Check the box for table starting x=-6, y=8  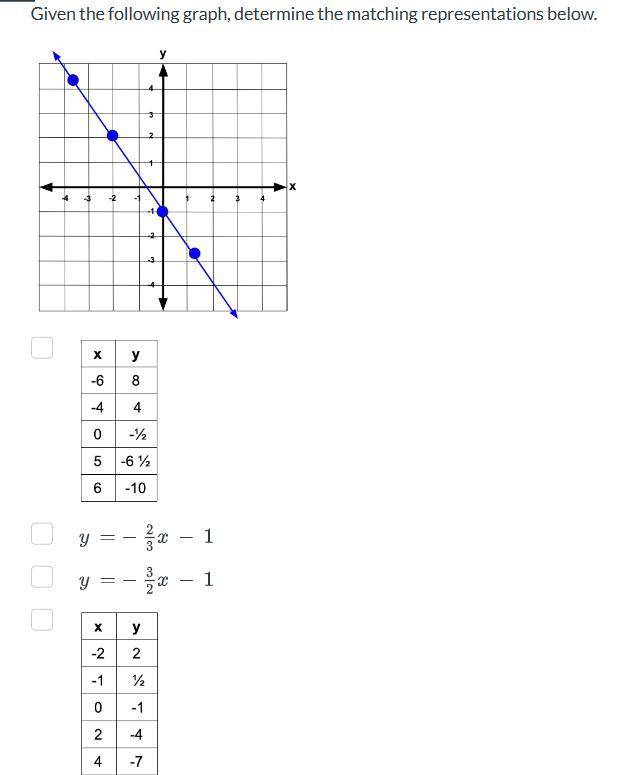click(41, 347)
